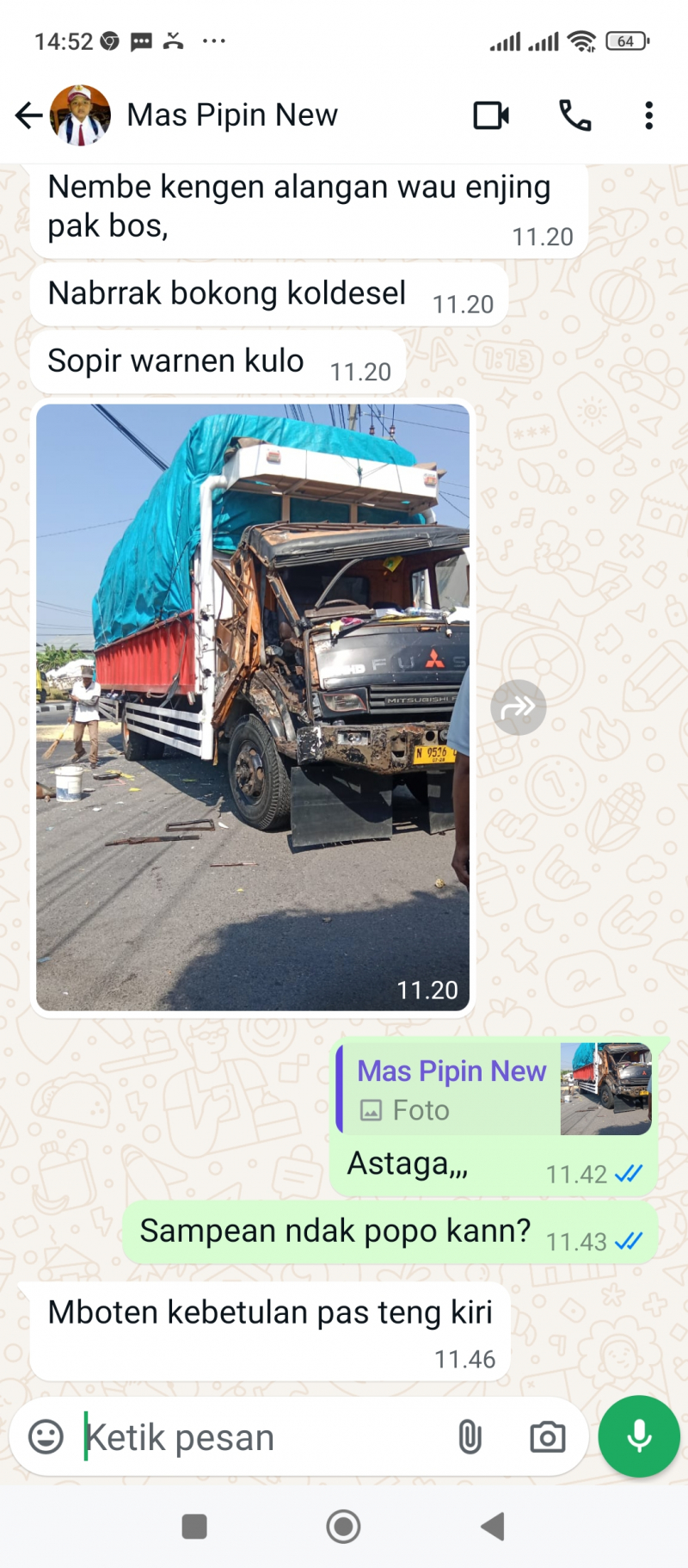Start a video call with Mas Pipin New

[x=491, y=115]
